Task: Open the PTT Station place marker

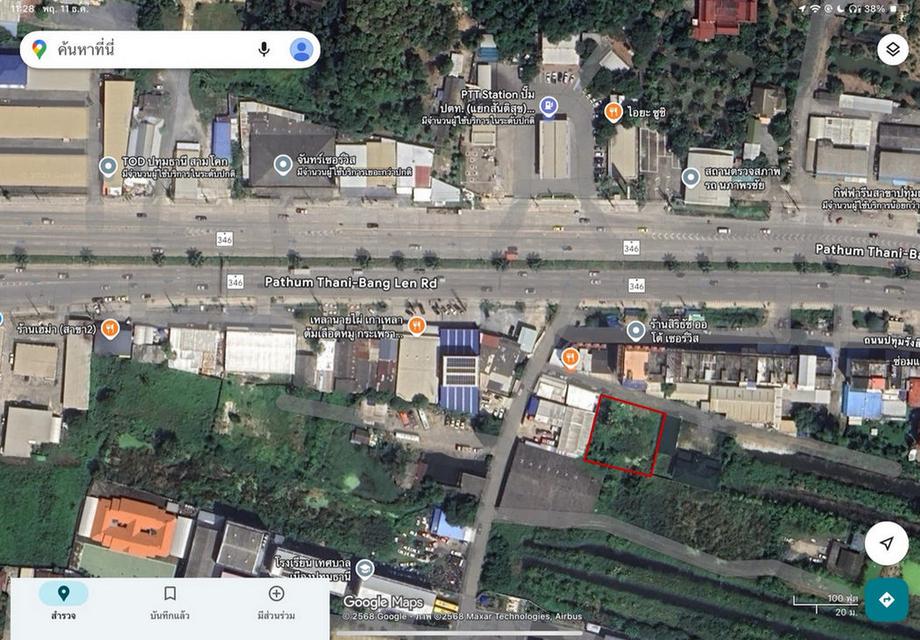Action: click(x=549, y=106)
